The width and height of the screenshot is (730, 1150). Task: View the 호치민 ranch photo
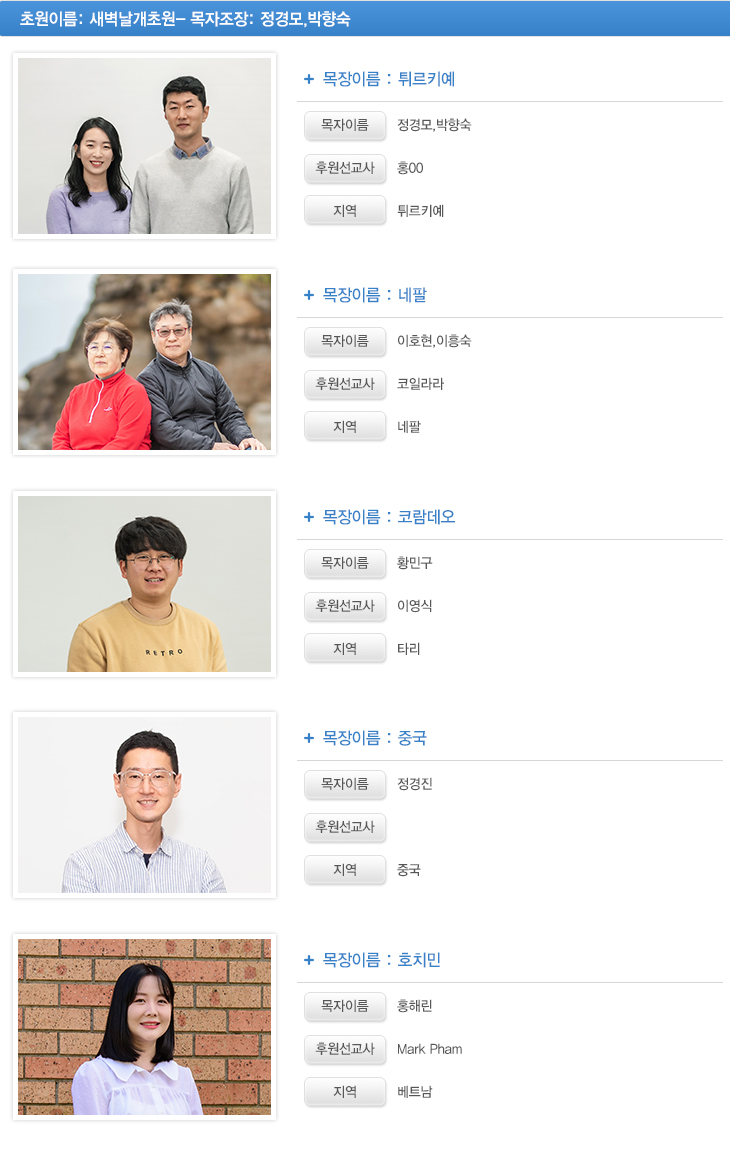click(x=144, y=1027)
